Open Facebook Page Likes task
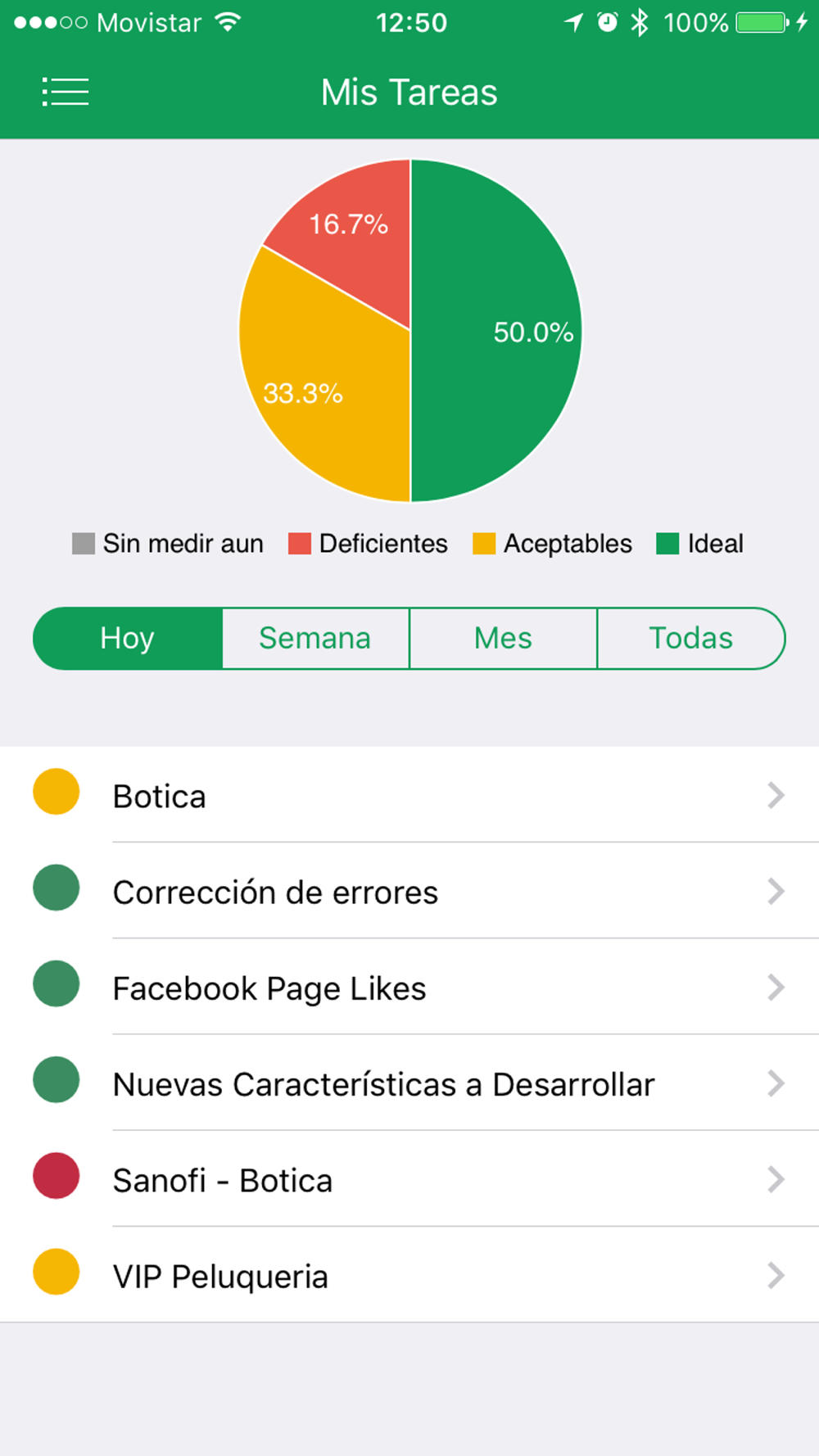The height and width of the screenshot is (1456, 819). click(x=409, y=987)
